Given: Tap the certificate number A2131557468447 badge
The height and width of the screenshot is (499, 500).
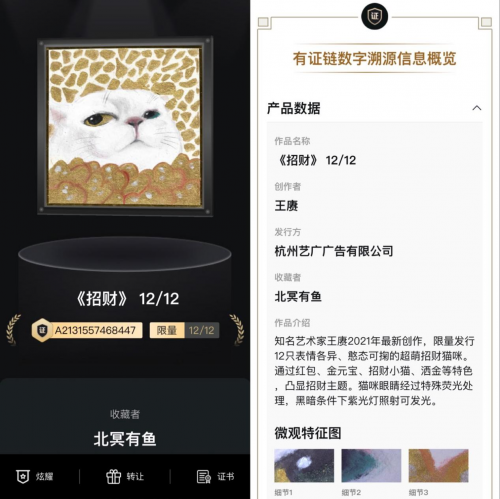Looking at the screenshot, I should coord(87,330).
